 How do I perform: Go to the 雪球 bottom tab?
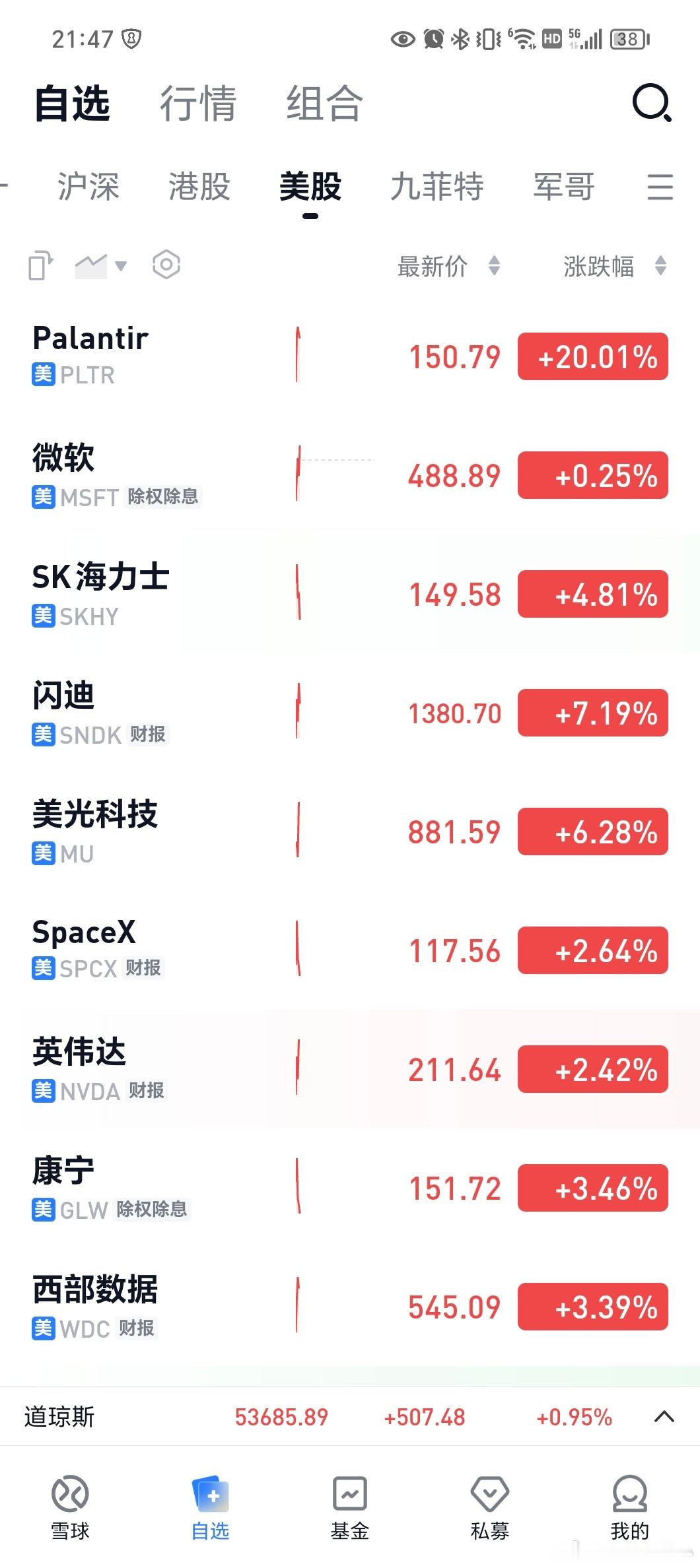click(x=70, y=1509)
